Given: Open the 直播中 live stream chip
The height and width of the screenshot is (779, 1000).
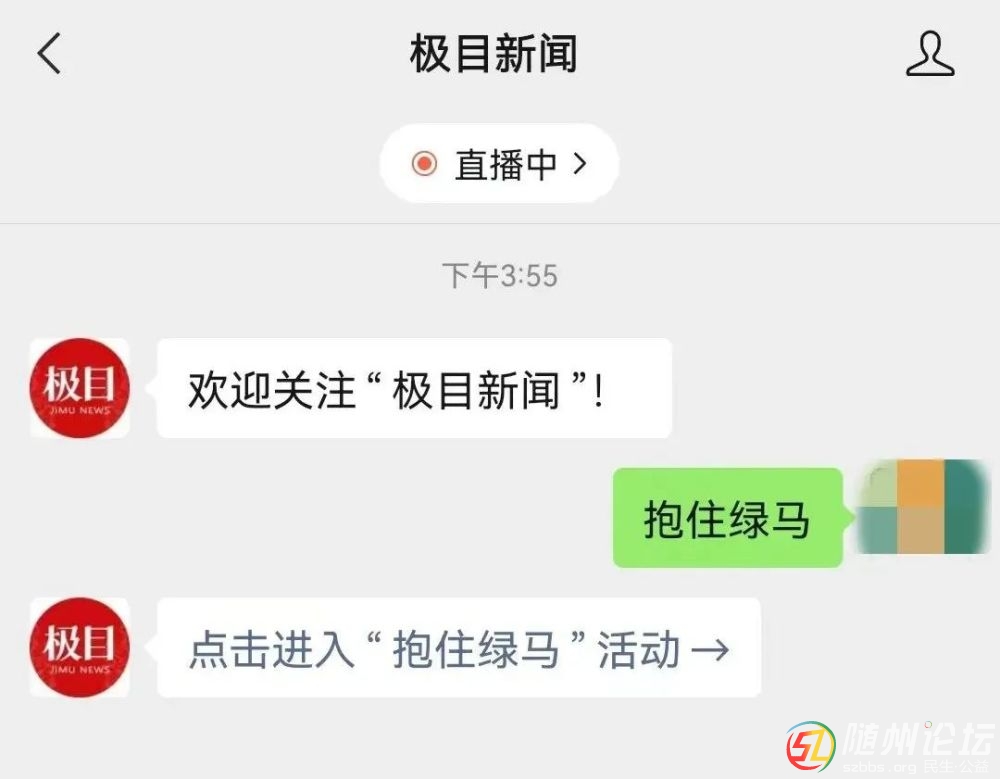Looking at the screenshot, I should (499, 164).
